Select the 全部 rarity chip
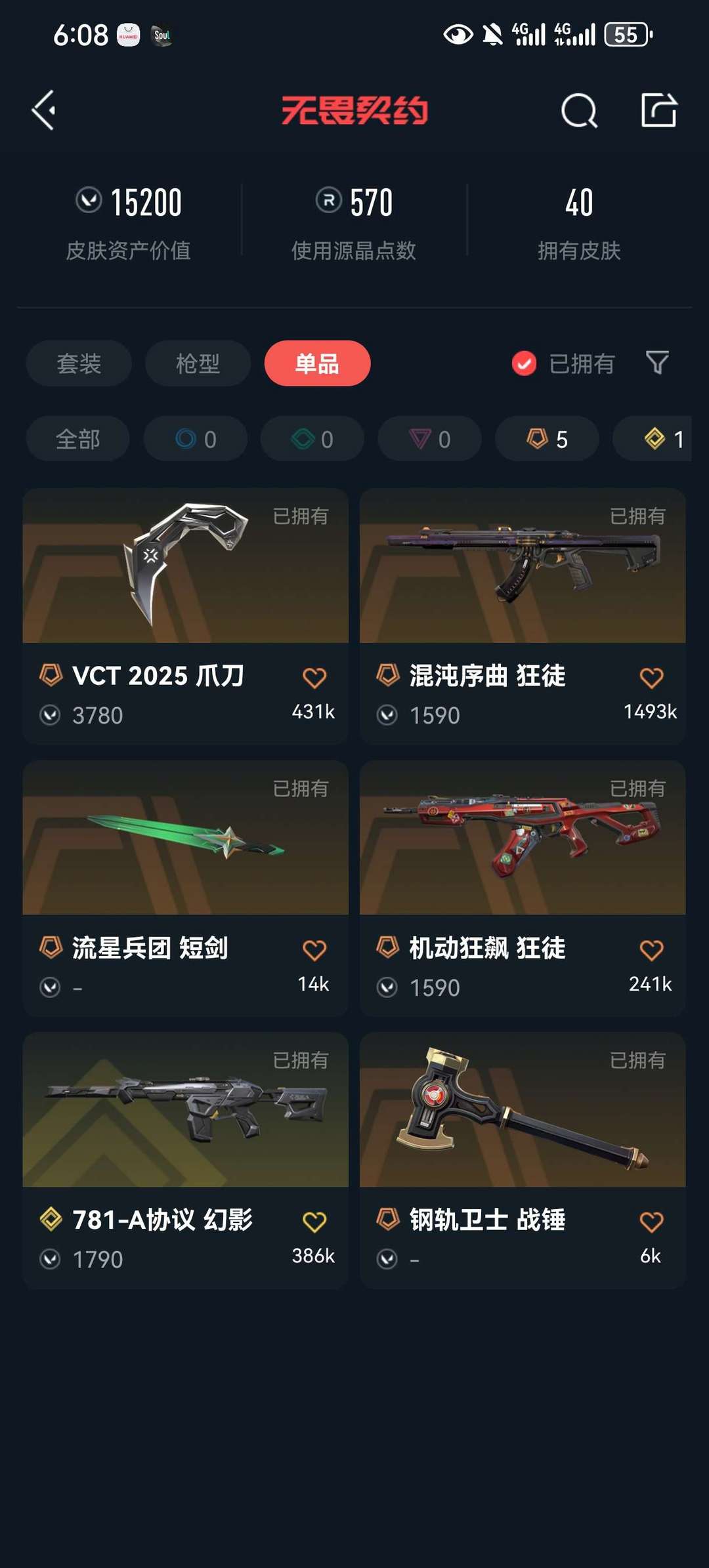 pos(77,439)
